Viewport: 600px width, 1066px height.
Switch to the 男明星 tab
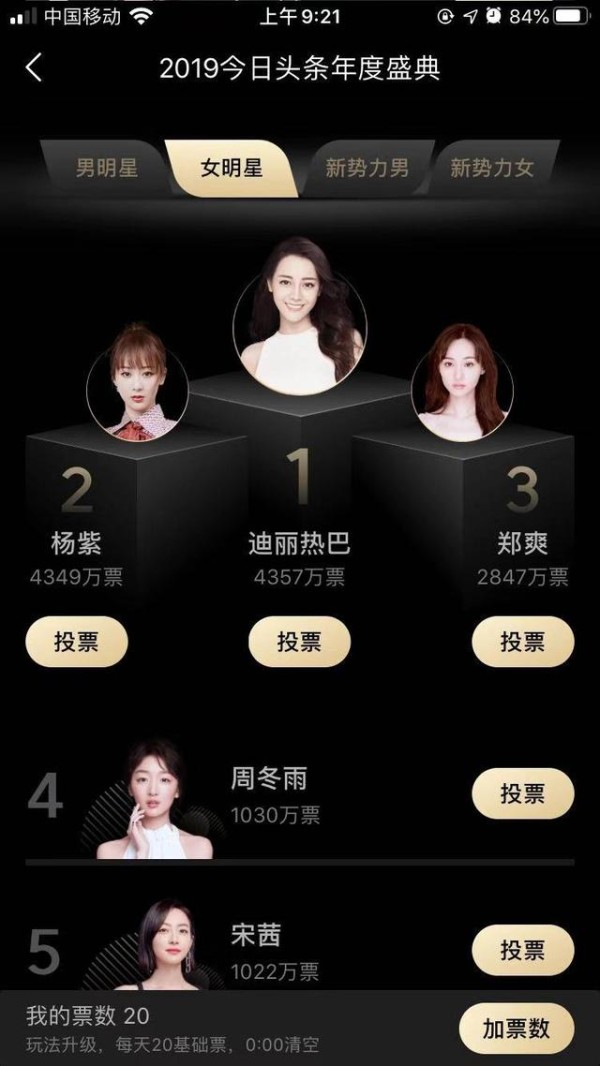(x=106, y=167)
